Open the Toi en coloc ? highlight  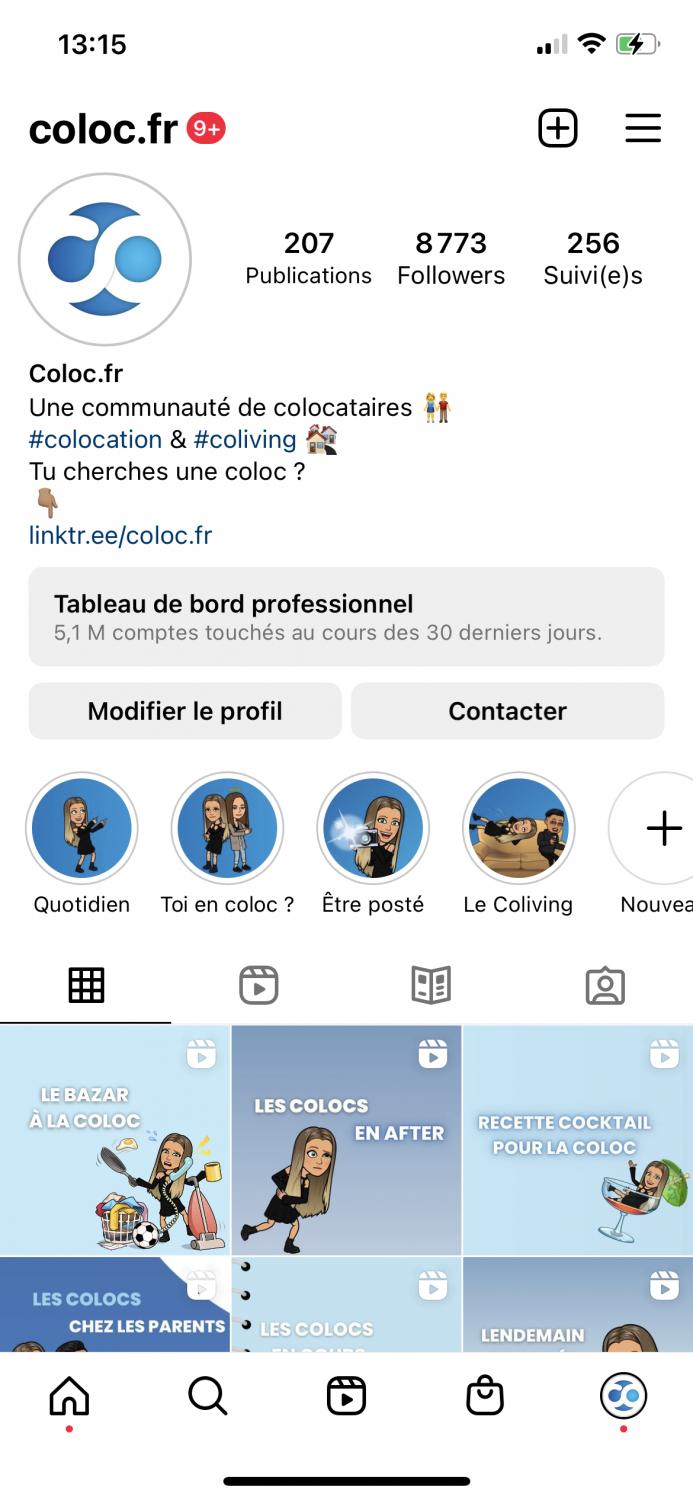[227, 828]
